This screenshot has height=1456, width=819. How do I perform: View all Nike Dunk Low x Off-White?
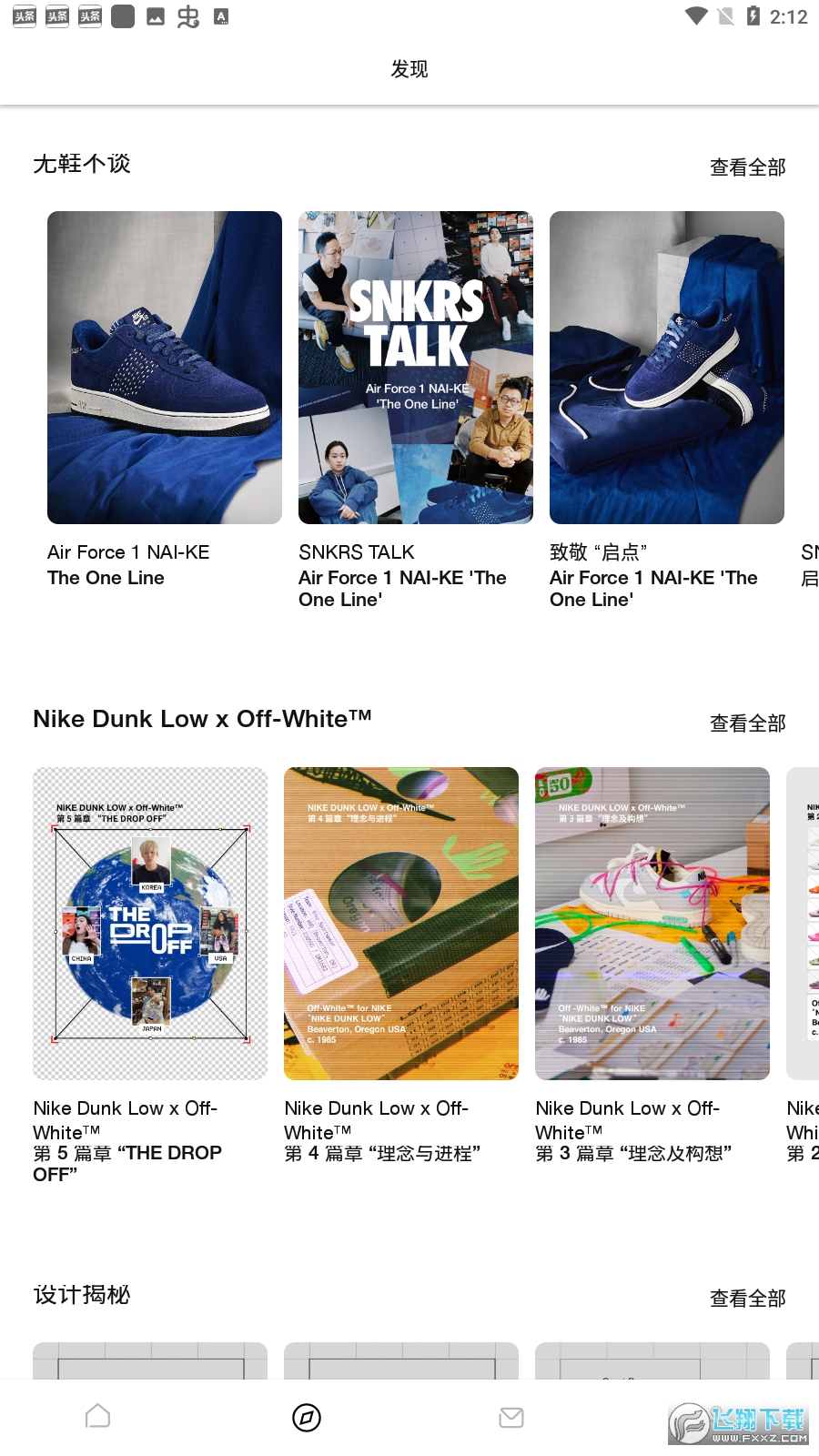747,723
